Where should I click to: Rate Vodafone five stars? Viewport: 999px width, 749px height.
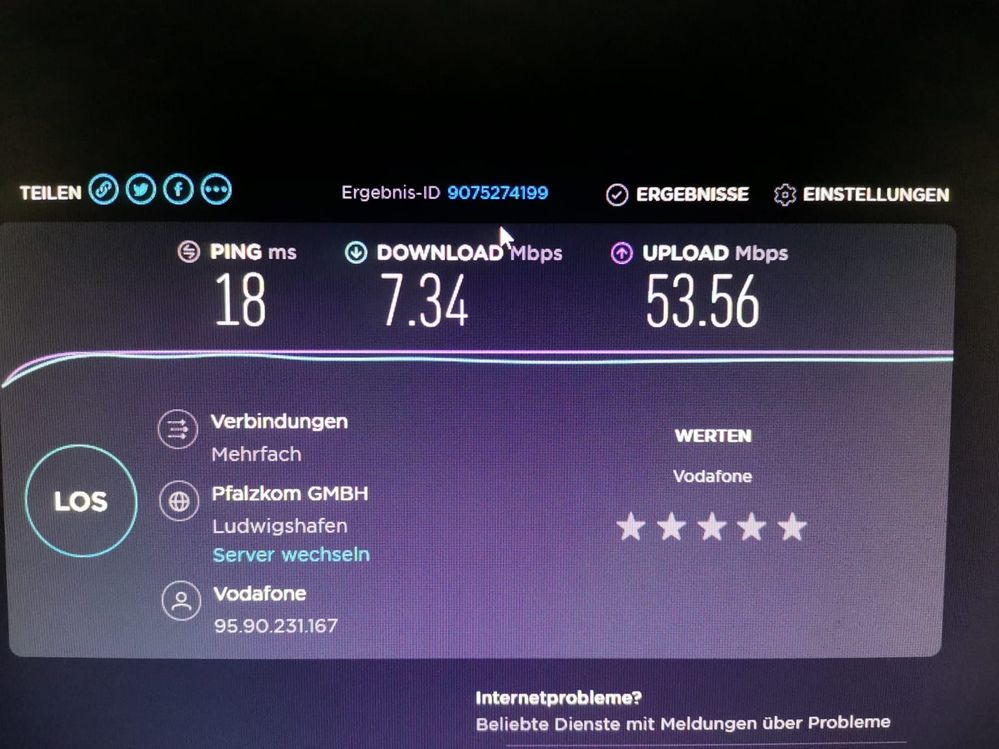pyautogui.click(x=791, y=526)
